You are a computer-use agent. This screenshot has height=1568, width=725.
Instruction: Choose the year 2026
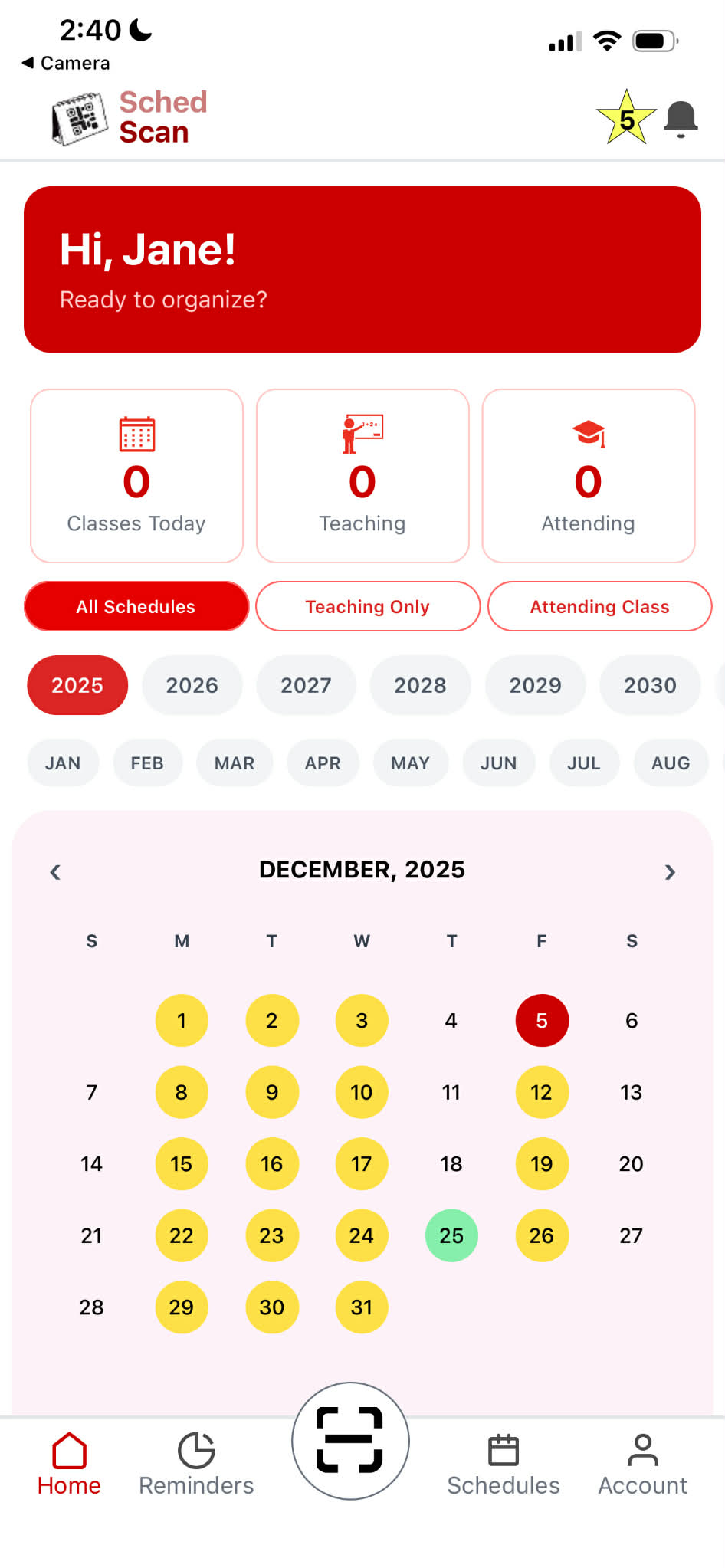click(x=192, y=685)
